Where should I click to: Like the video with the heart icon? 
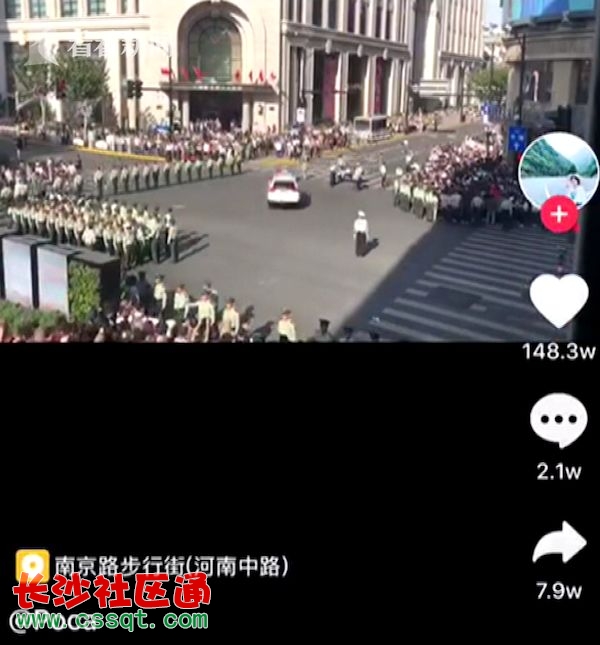pyautogui.click(x=558, y=300)
